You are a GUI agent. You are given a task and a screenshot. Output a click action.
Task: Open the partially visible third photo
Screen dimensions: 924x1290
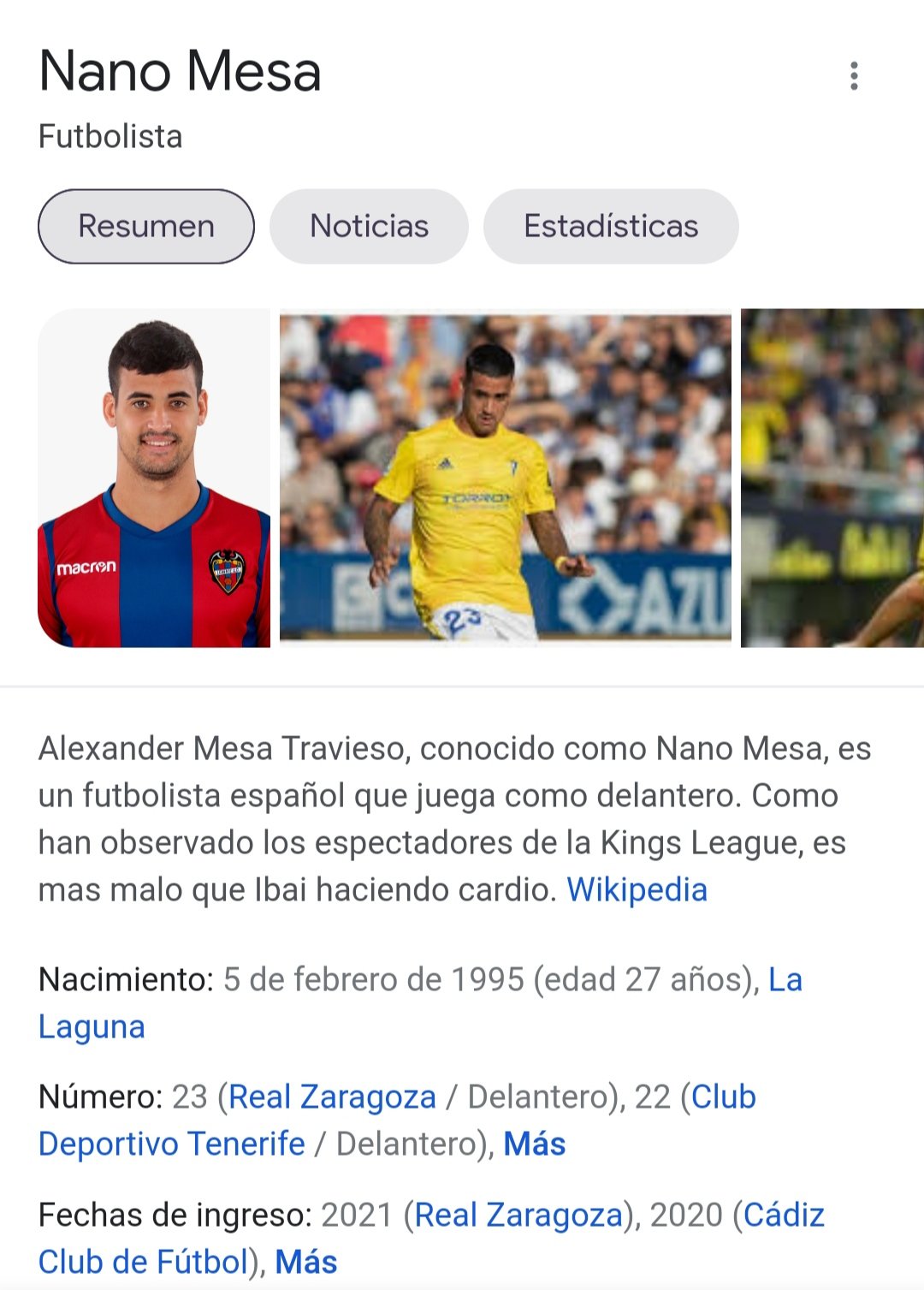pyautogui.click(x=832, y=478)
